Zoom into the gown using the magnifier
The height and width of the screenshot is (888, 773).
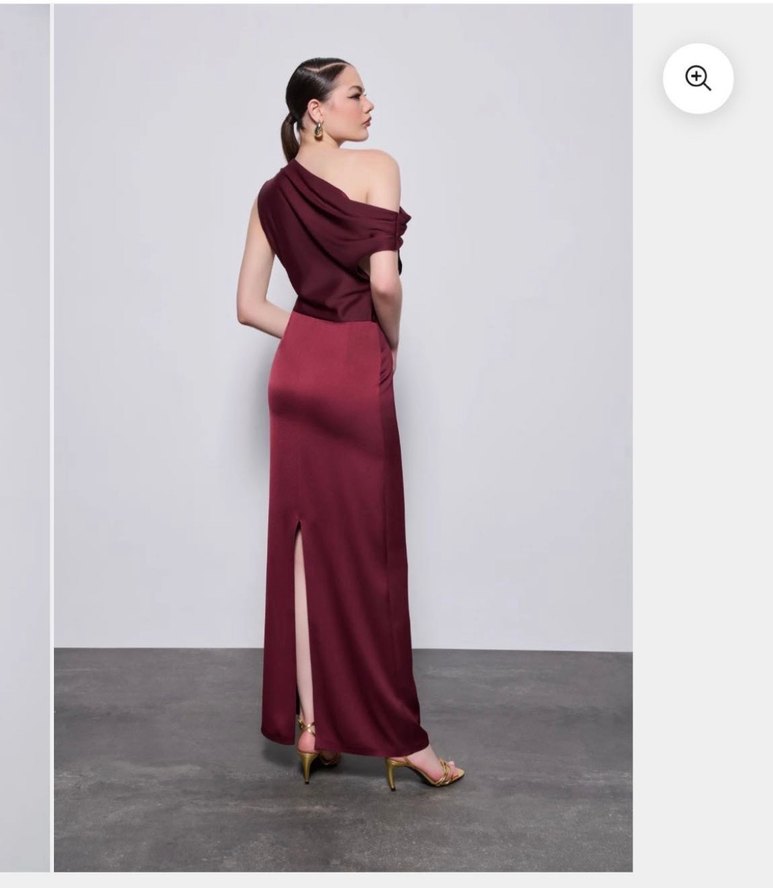tap(698, 76)
